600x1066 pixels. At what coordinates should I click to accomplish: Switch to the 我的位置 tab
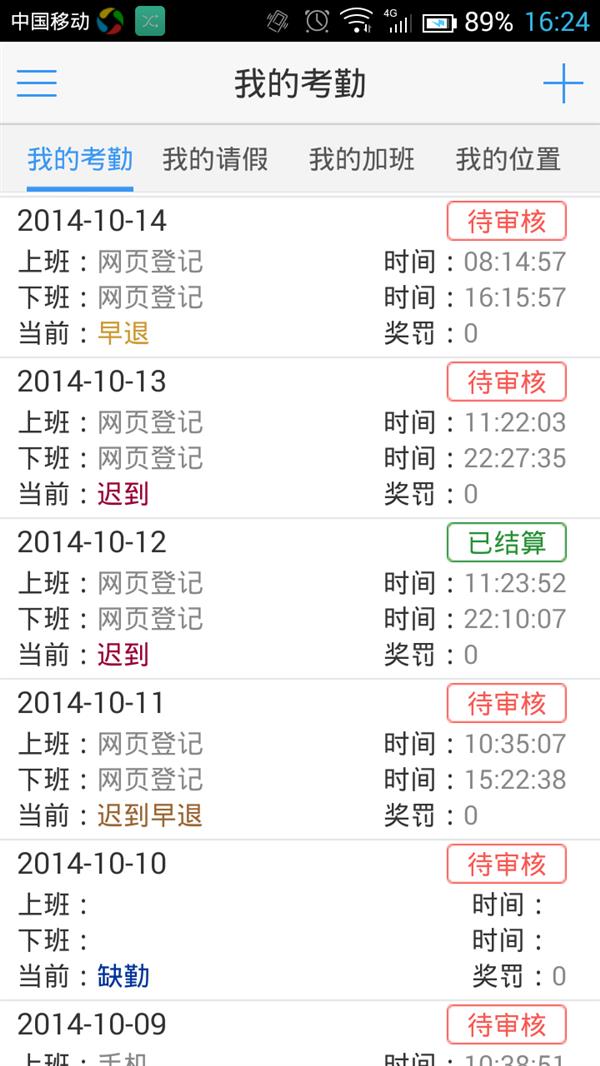508,159
